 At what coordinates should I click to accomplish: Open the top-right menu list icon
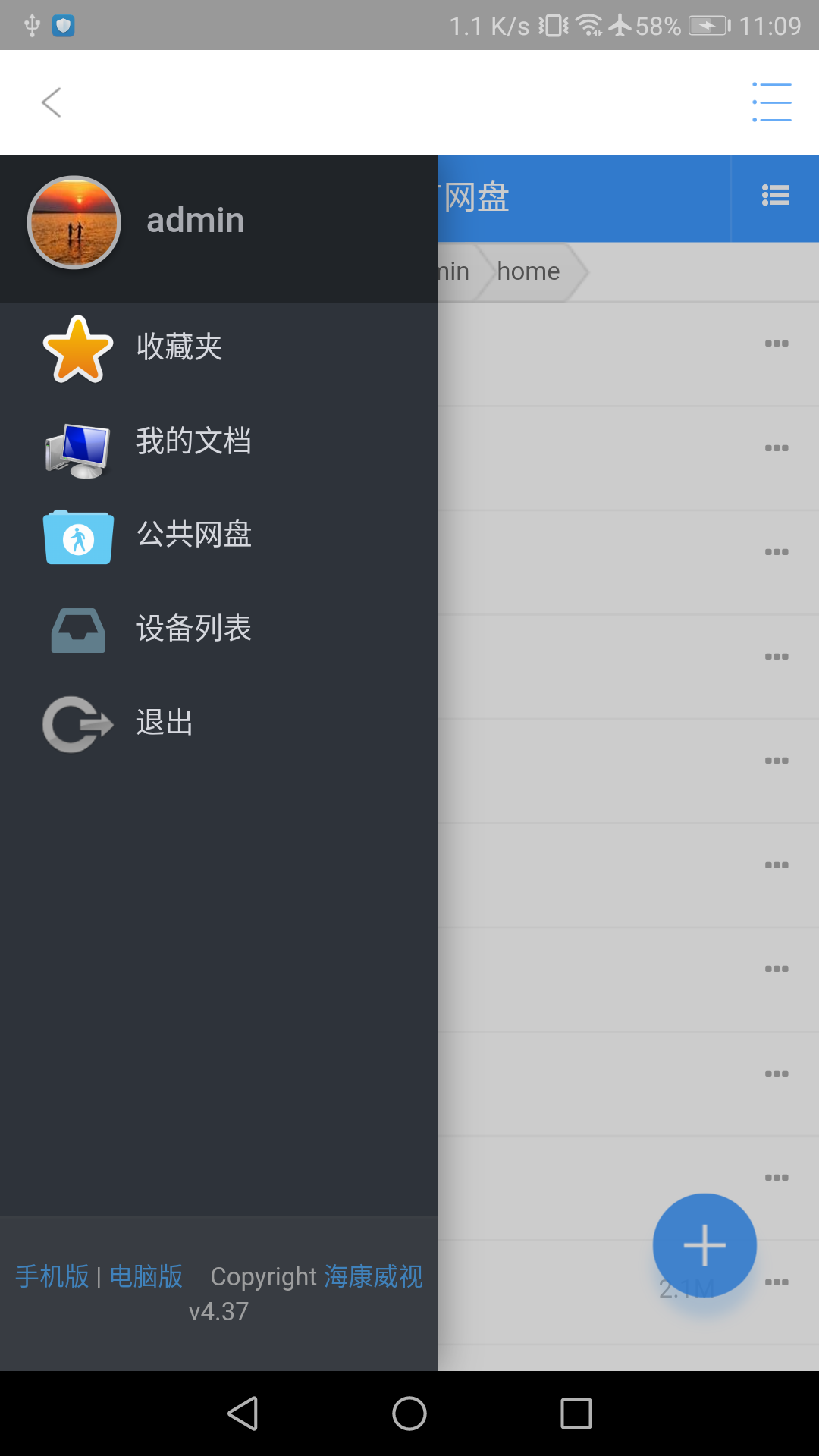coord(772,102)
